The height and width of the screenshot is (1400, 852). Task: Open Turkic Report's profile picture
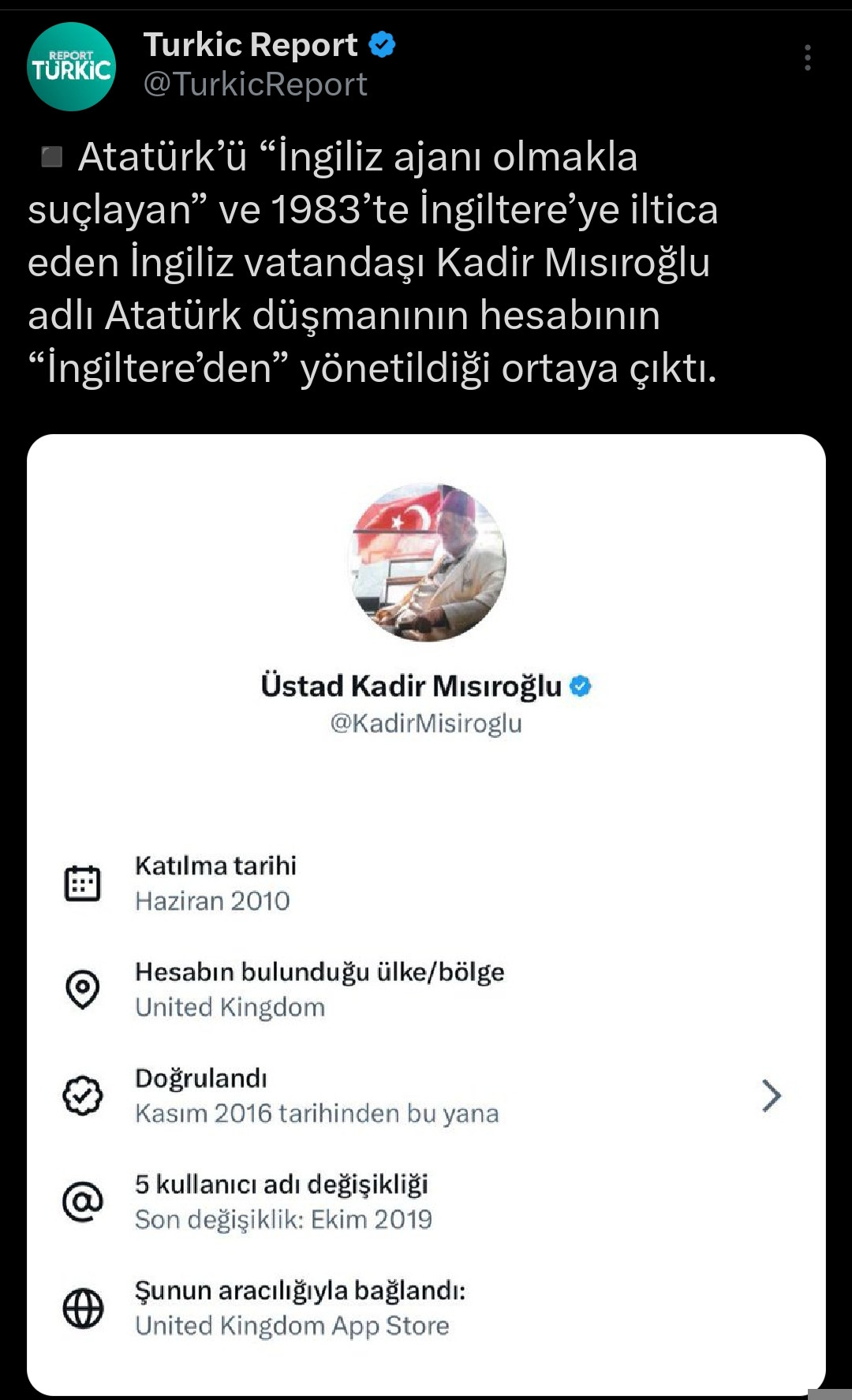71,67
